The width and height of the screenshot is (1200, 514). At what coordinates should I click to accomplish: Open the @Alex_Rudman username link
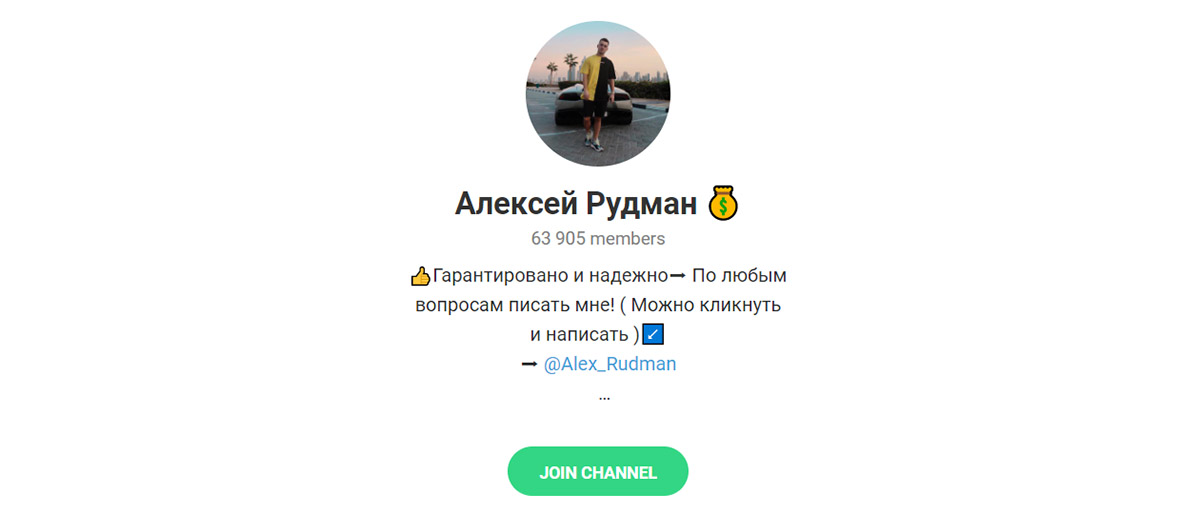(610, 364)
